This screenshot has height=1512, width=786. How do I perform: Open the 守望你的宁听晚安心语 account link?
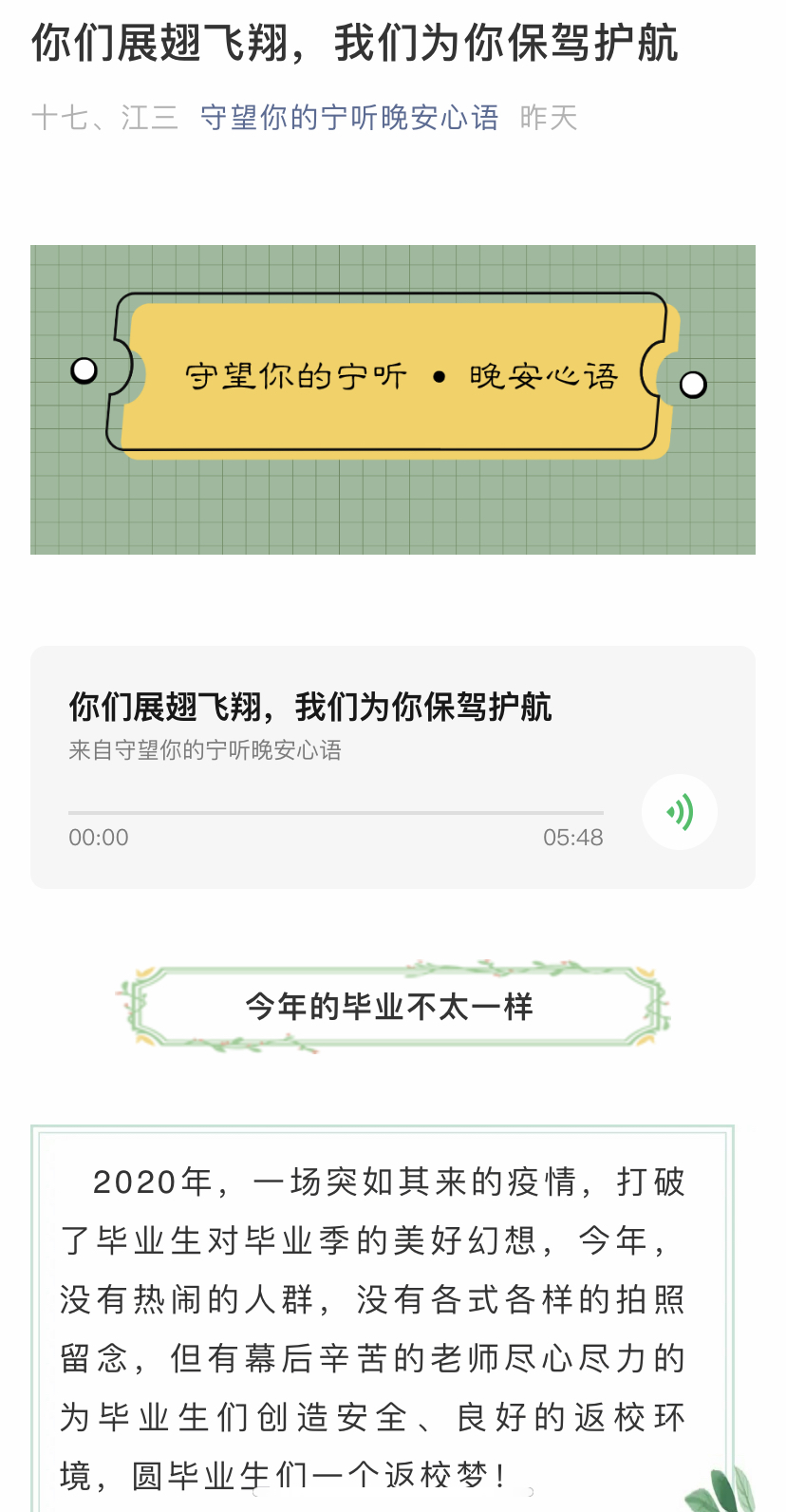point(348,118)
